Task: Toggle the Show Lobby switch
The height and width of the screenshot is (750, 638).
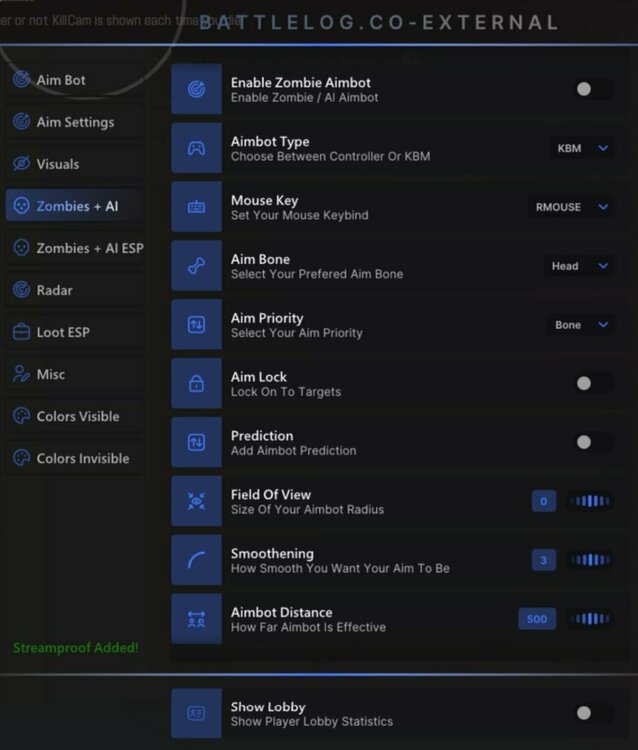Action: click(x=593, y=713)
